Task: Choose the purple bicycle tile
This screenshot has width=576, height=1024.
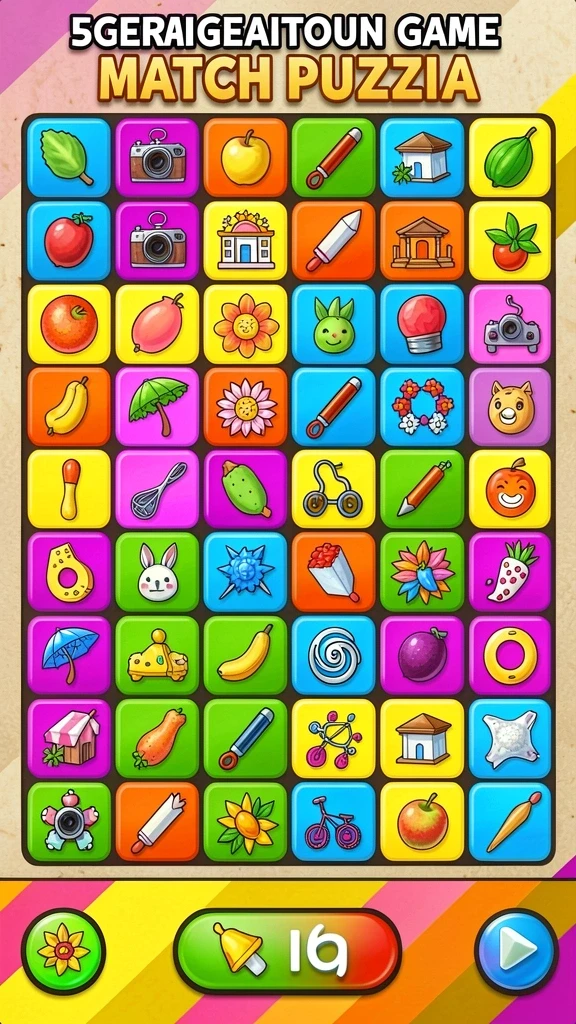Action: click(334, 822)
